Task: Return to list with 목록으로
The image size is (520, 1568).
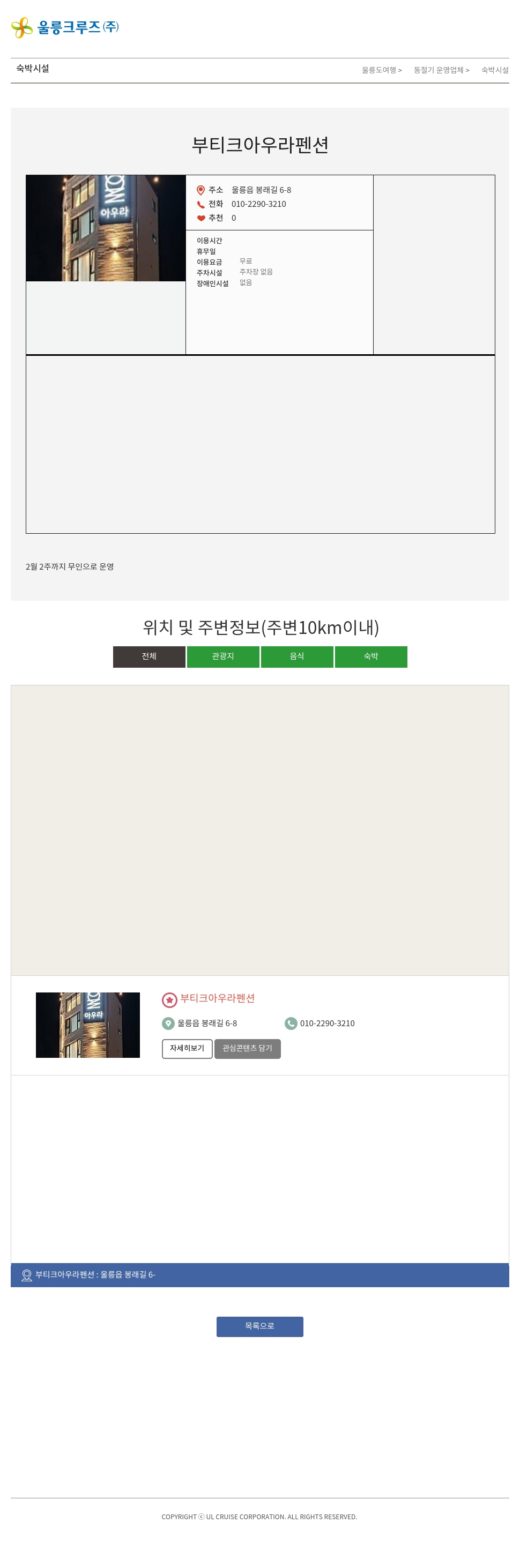Action: coord(259,1326)
